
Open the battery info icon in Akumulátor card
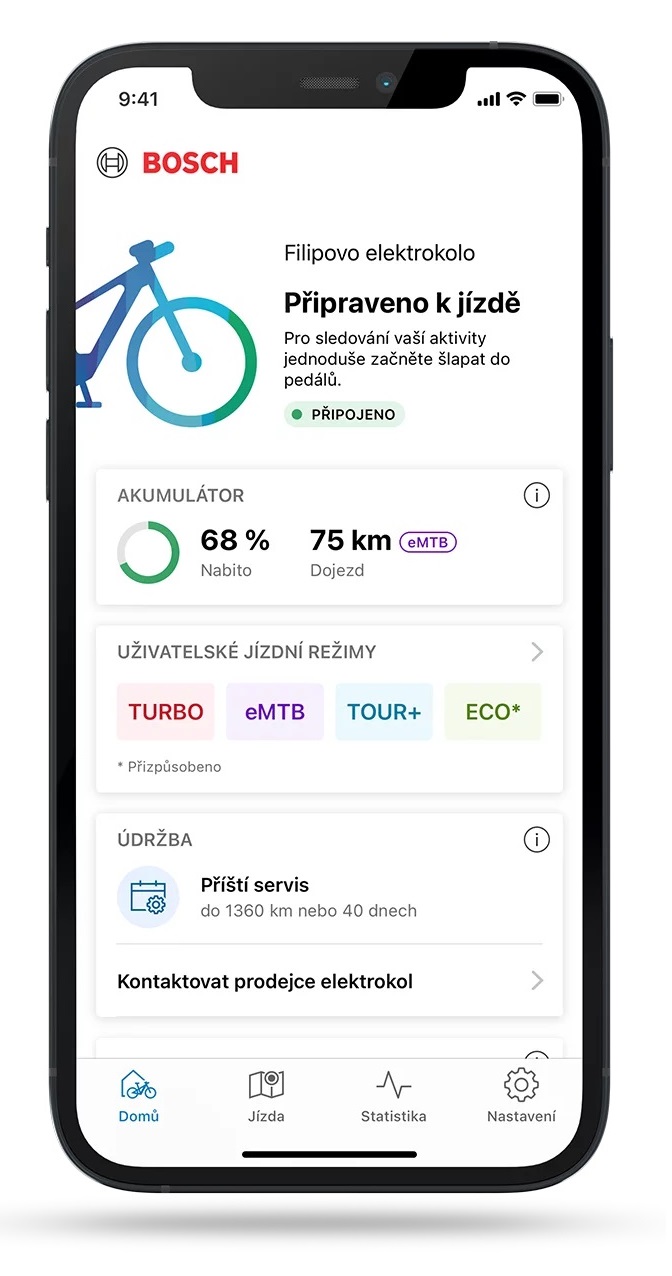coord(537,495)
